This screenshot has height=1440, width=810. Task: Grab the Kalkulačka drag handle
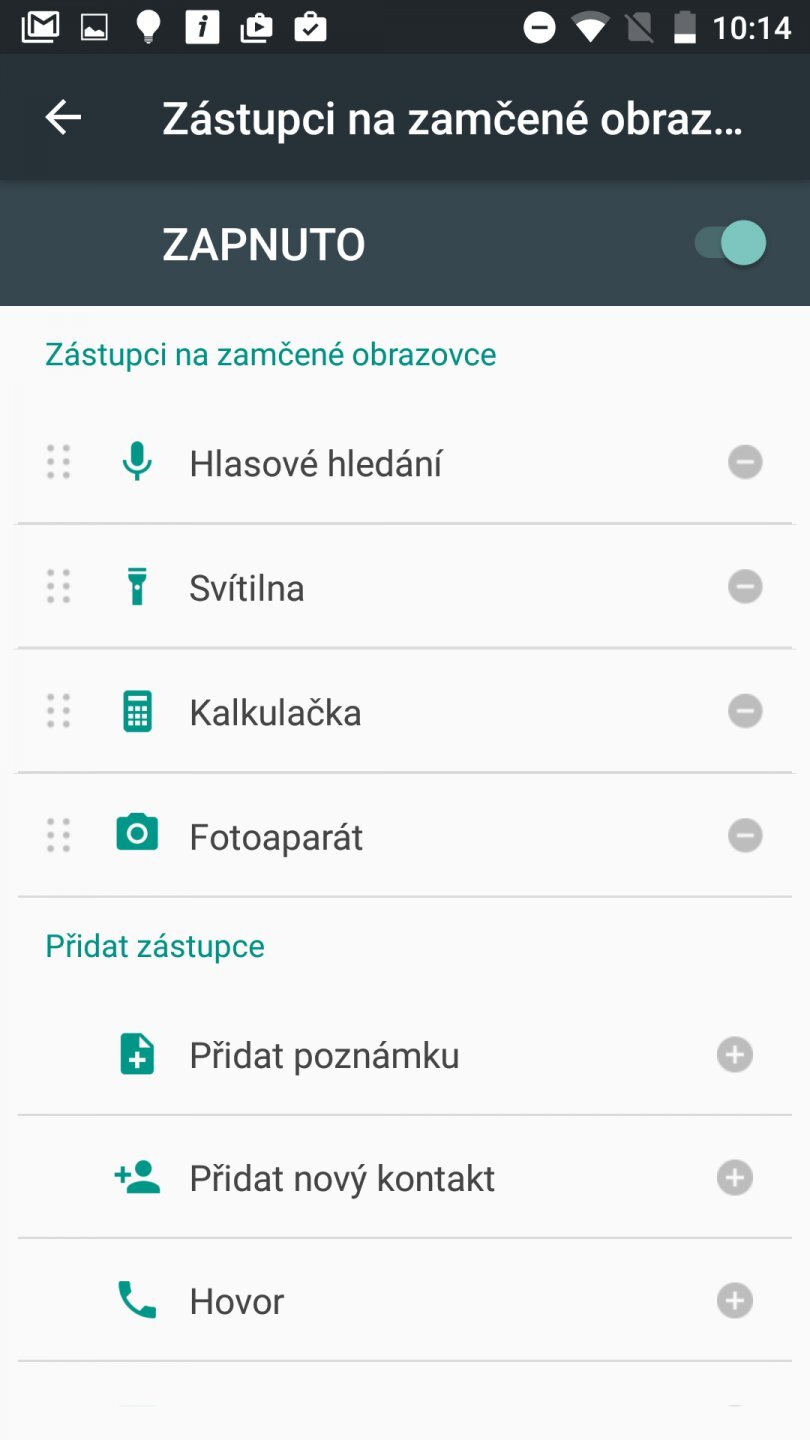pos(58,711)
